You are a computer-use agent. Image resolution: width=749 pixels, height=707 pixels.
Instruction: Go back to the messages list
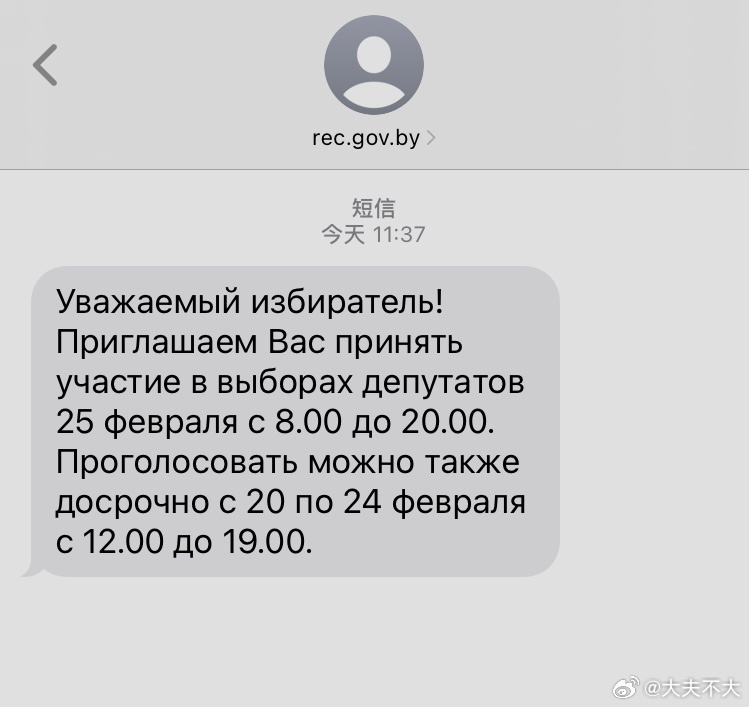[x=46, y=66]
